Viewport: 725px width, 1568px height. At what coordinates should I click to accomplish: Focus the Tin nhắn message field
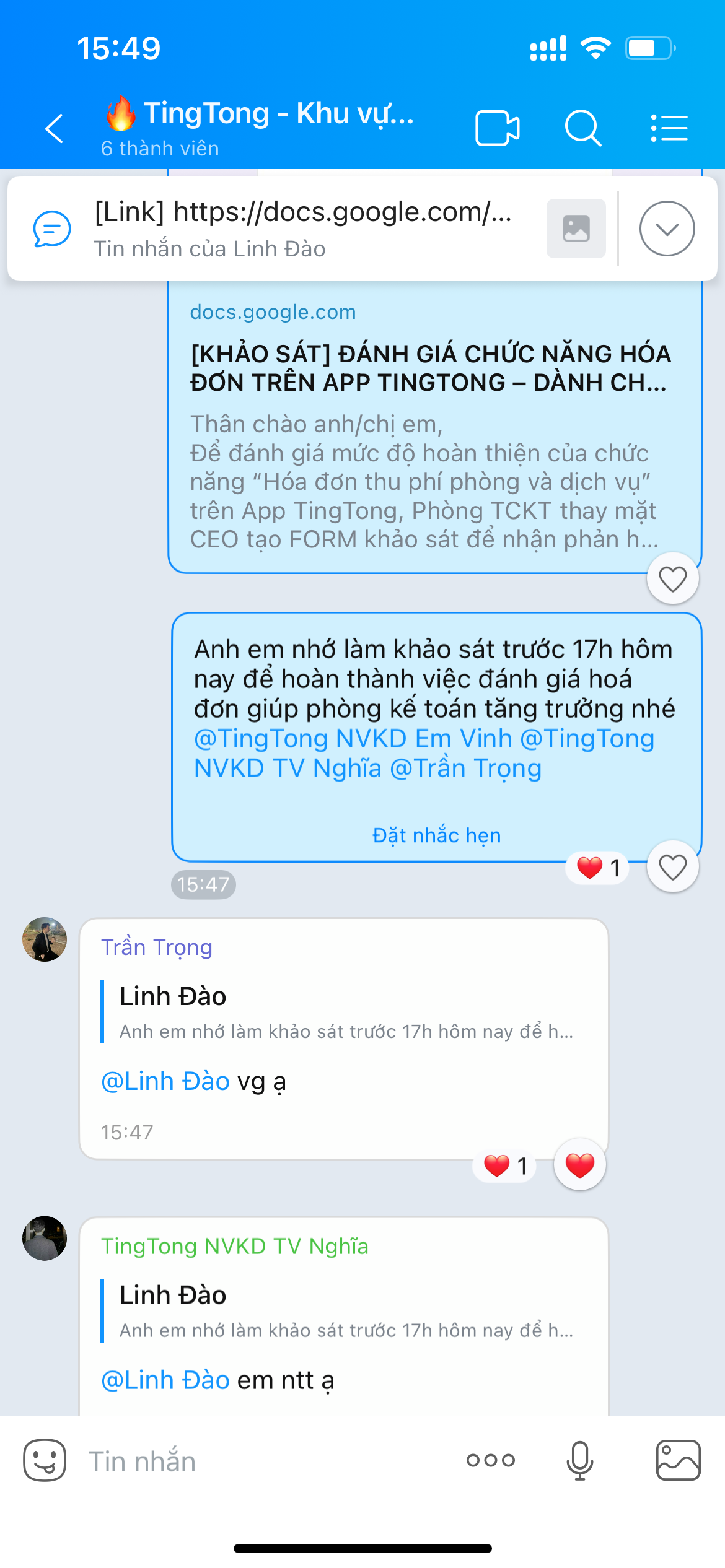tap(266, 1461)
